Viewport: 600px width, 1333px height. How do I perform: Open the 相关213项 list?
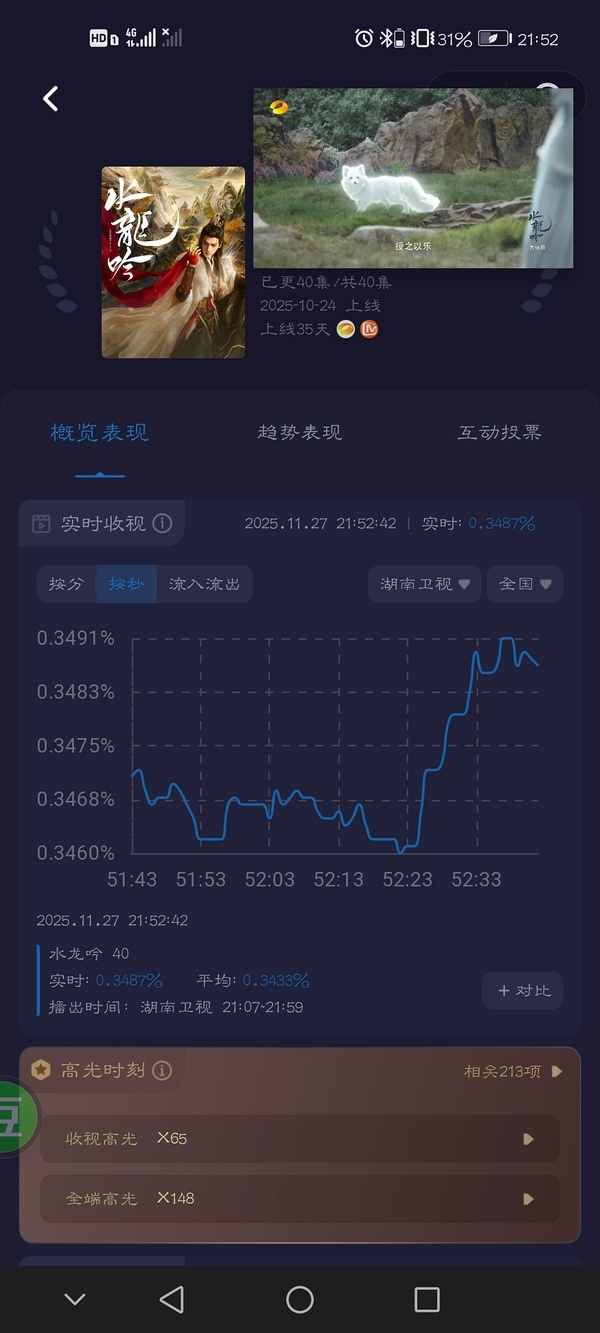[x=513, y=1071]
